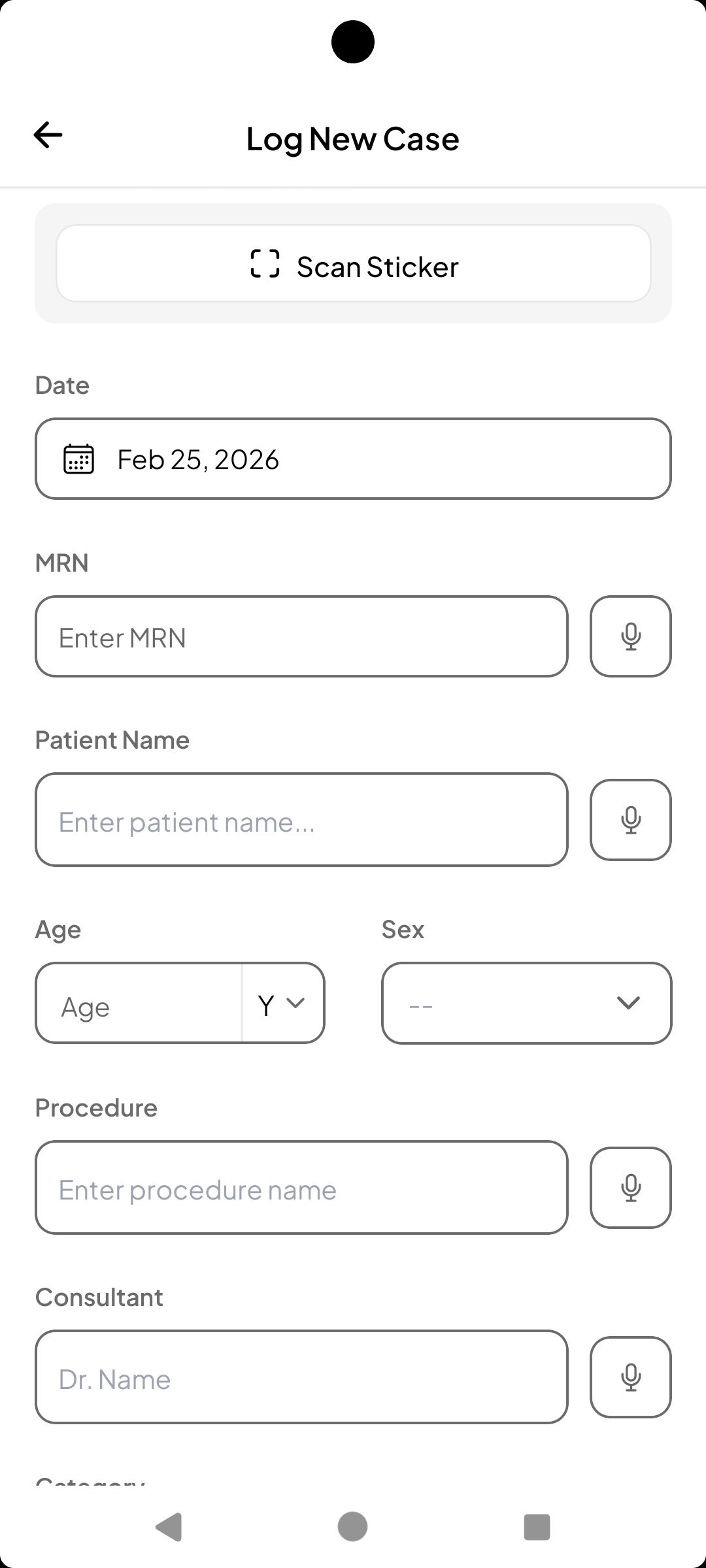Open the Sex selection dropdown
Viewport: 706px width, 1568px height.
click(526, 1003)
